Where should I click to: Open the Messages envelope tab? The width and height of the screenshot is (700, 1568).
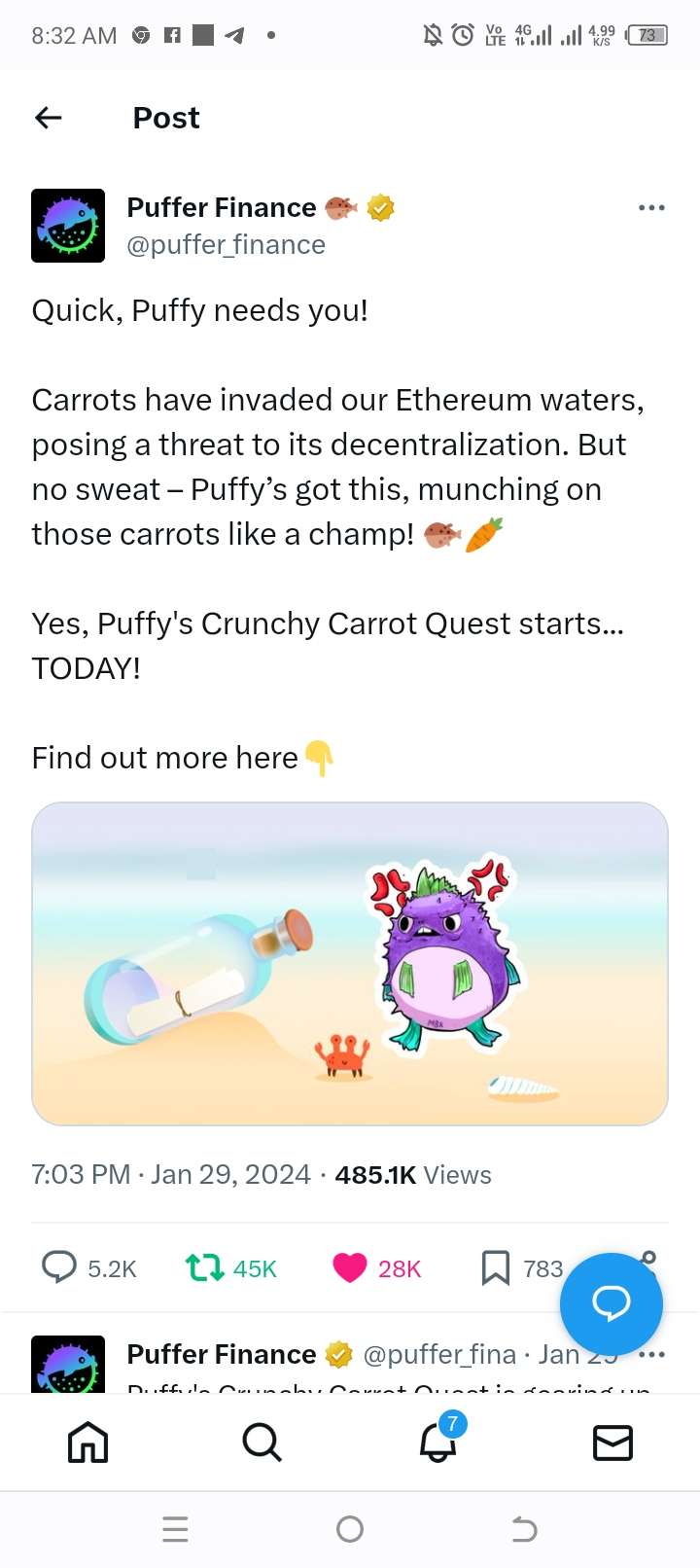coord(612,1442)
